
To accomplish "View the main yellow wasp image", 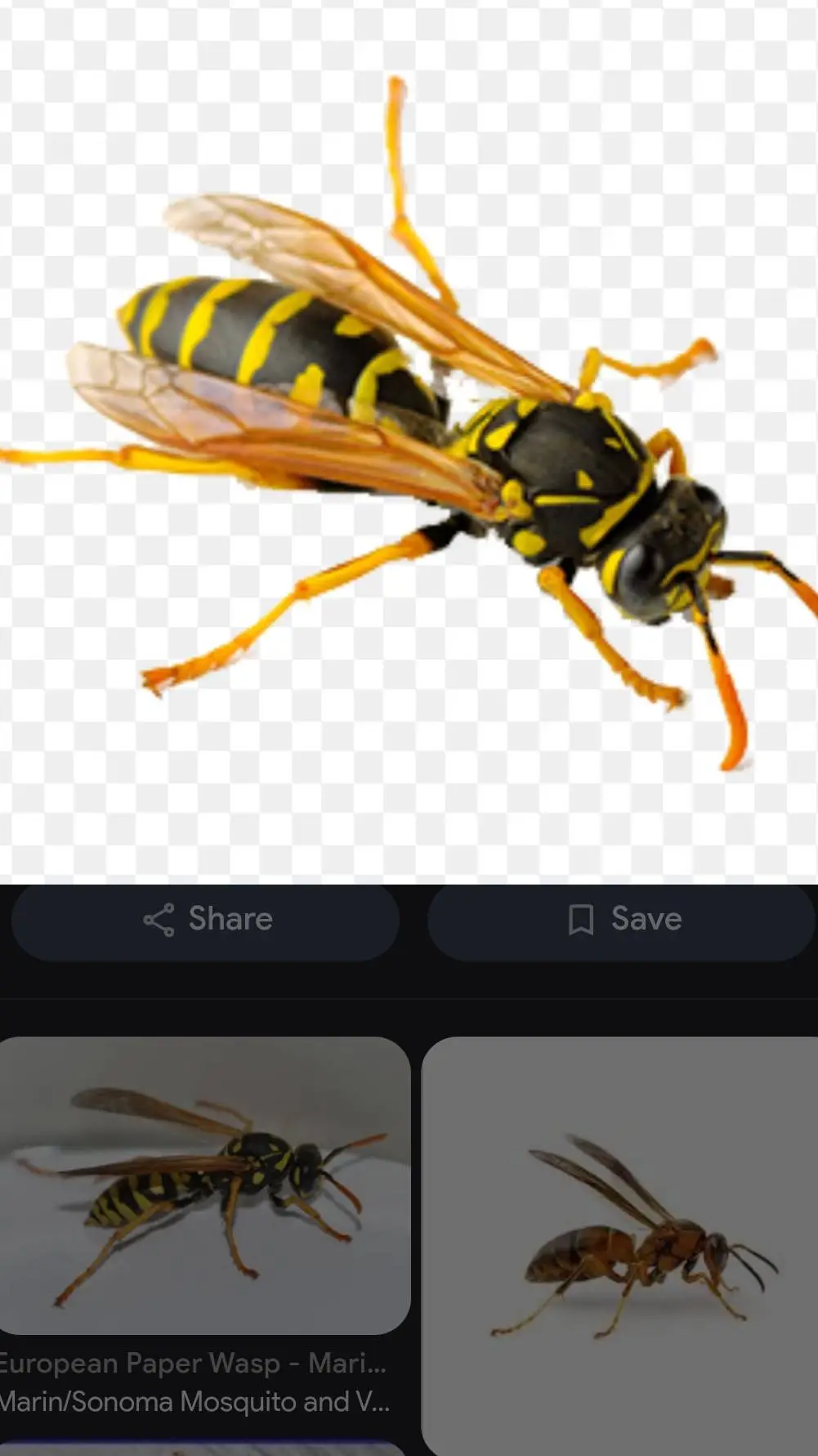I will coord(409,441).
